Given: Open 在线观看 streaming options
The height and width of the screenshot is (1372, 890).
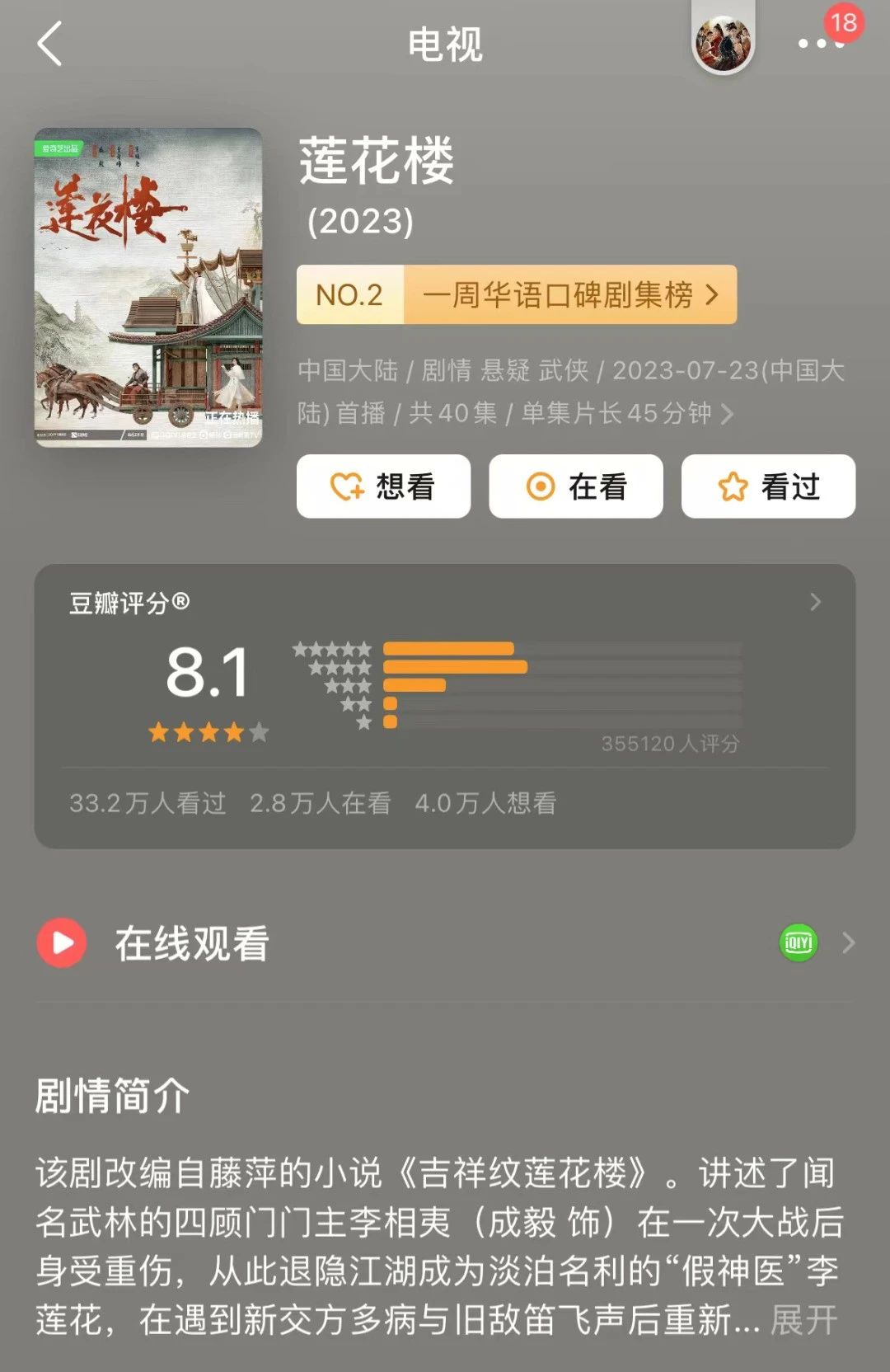Looking at the screenshot, I should [x=445, y=943].
